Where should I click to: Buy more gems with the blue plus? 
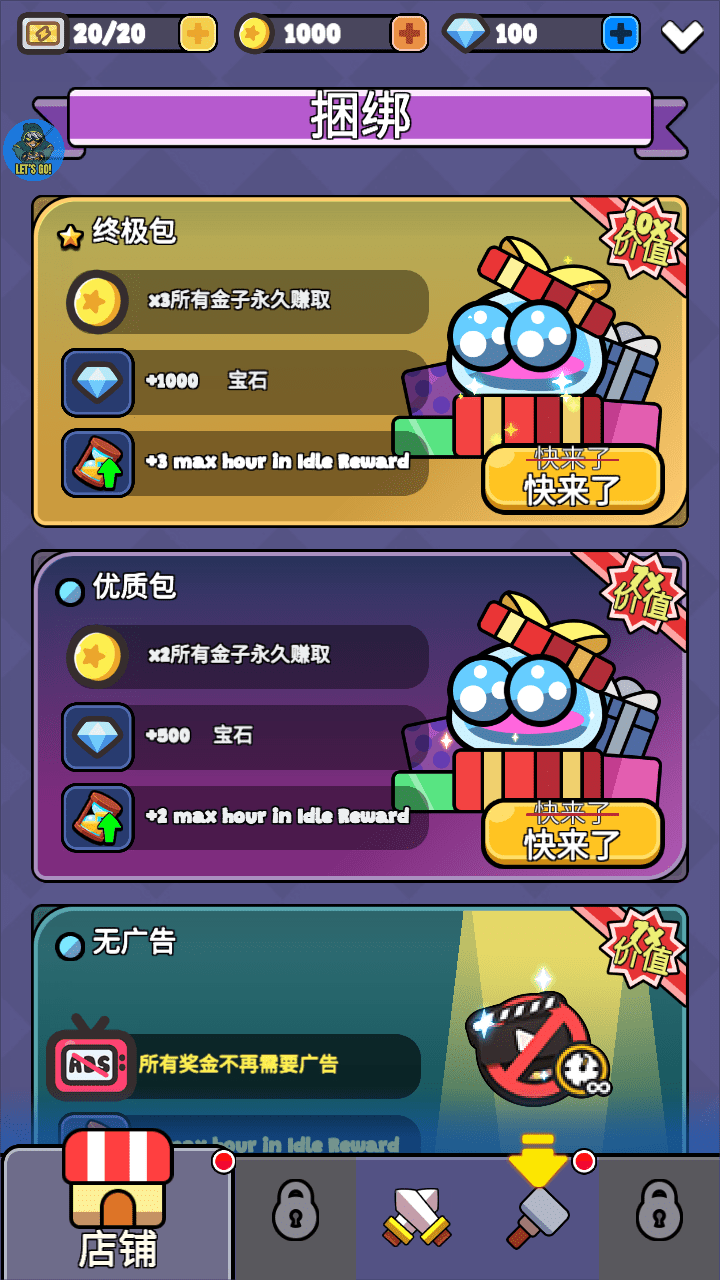click(621, 34)
